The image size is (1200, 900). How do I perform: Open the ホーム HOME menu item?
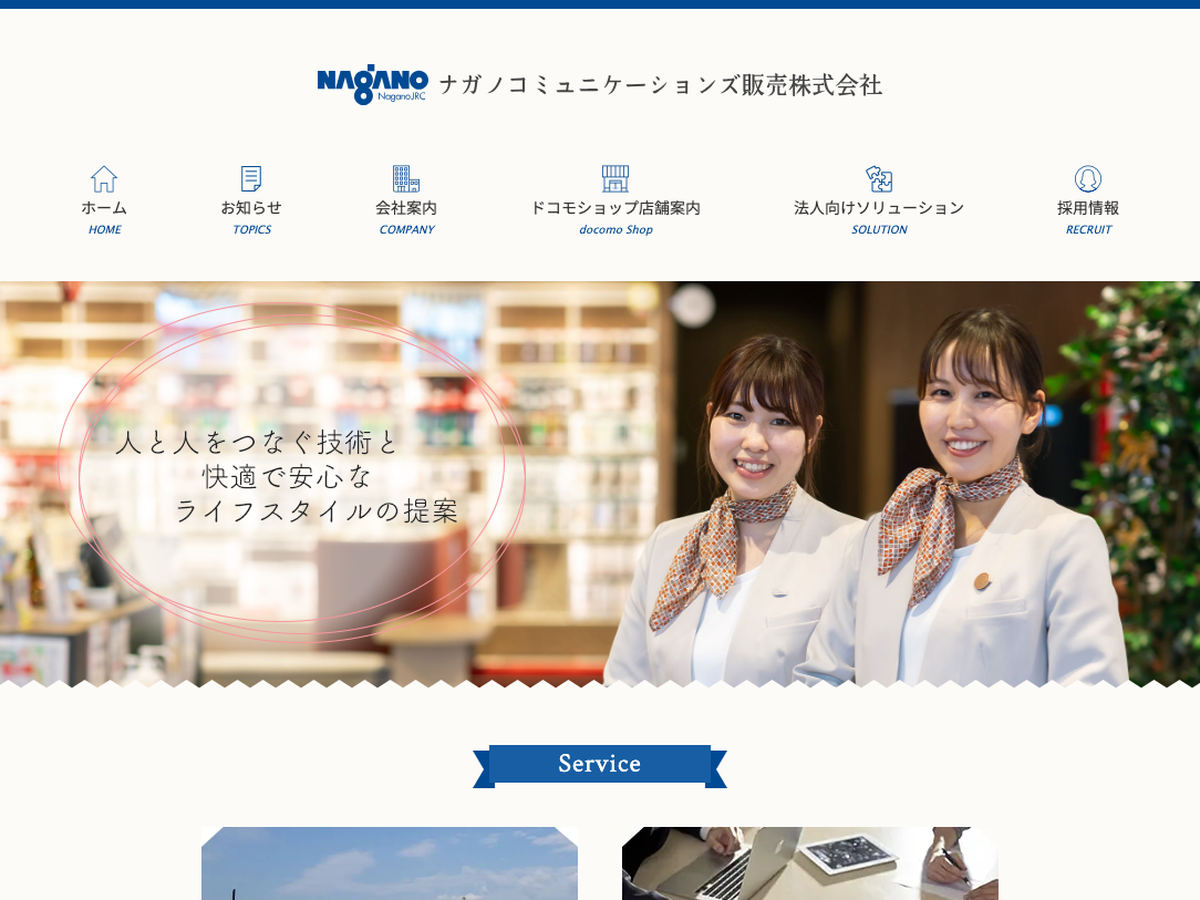click(104, 201)
